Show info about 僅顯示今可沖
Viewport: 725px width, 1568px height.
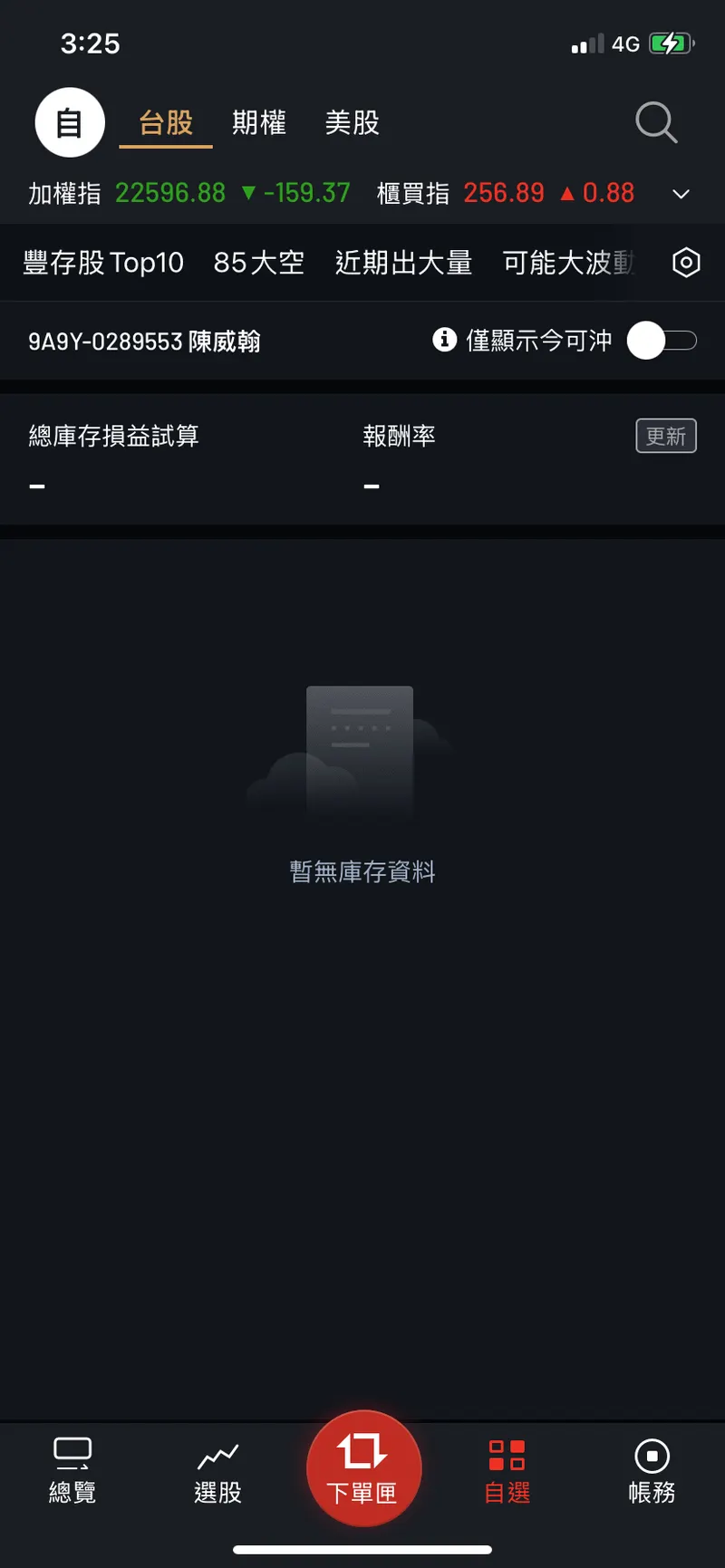click(x=444, y=340)
